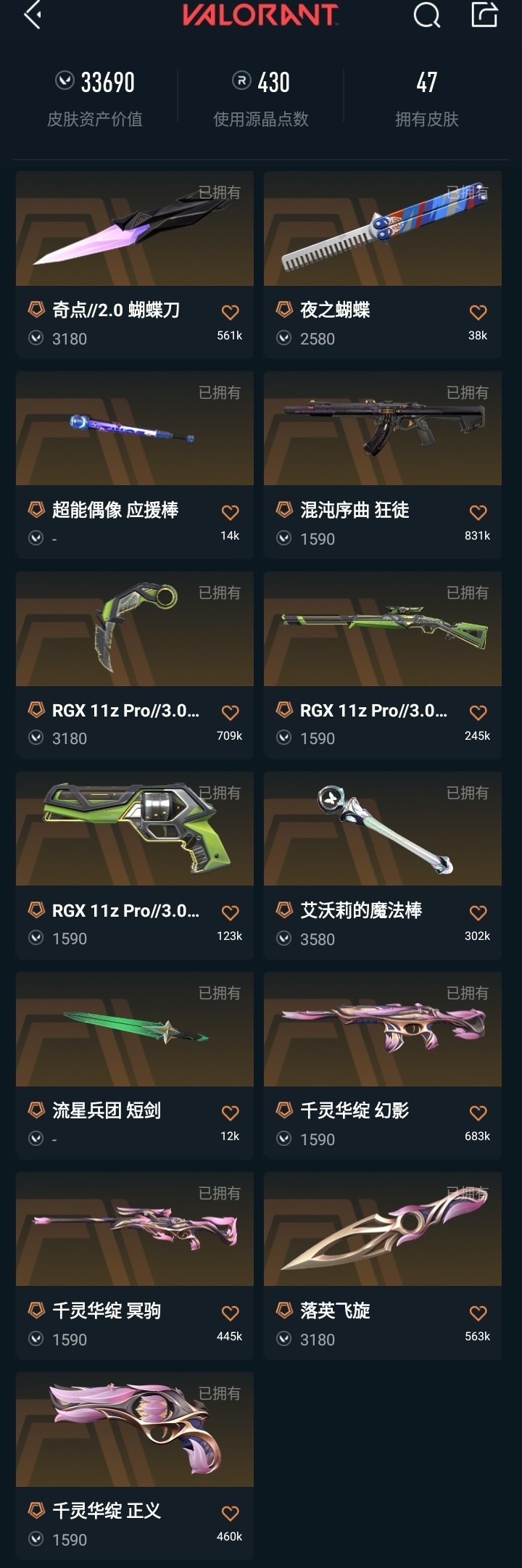Share this skin collection page

pyautogui.click(x=484, y=15)
